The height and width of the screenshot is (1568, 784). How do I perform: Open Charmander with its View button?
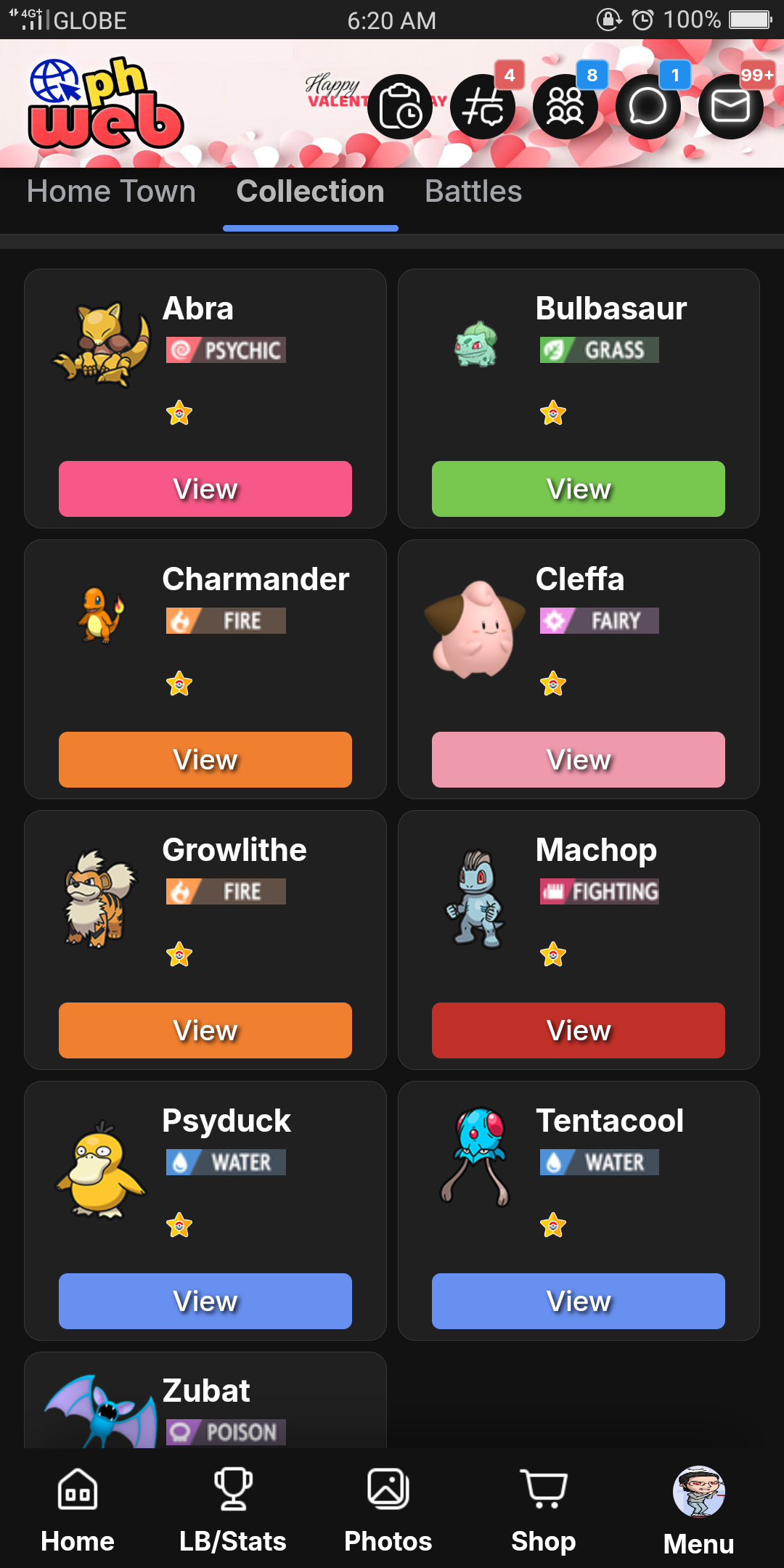tap(205, 759)
